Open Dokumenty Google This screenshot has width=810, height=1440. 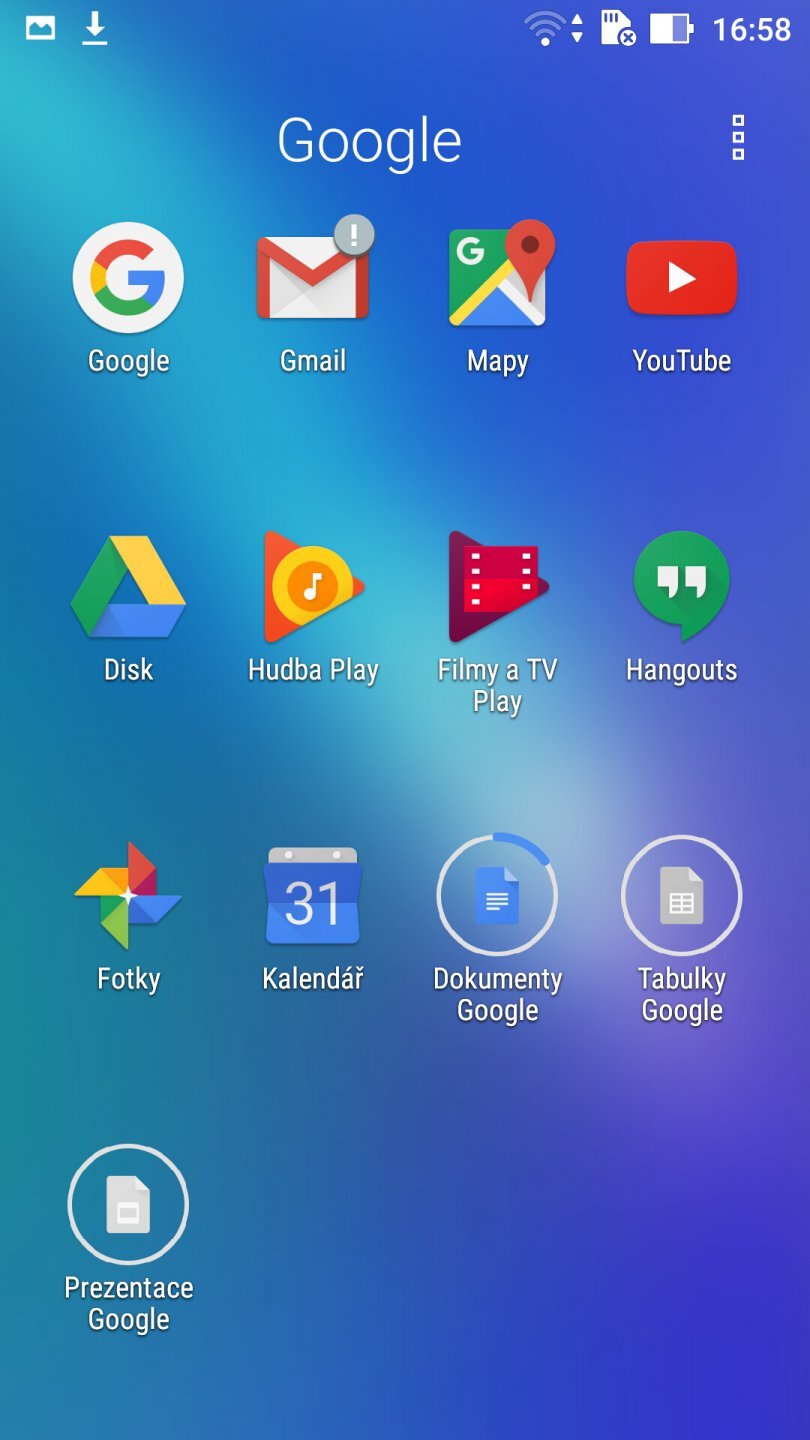tap(497, 895)
